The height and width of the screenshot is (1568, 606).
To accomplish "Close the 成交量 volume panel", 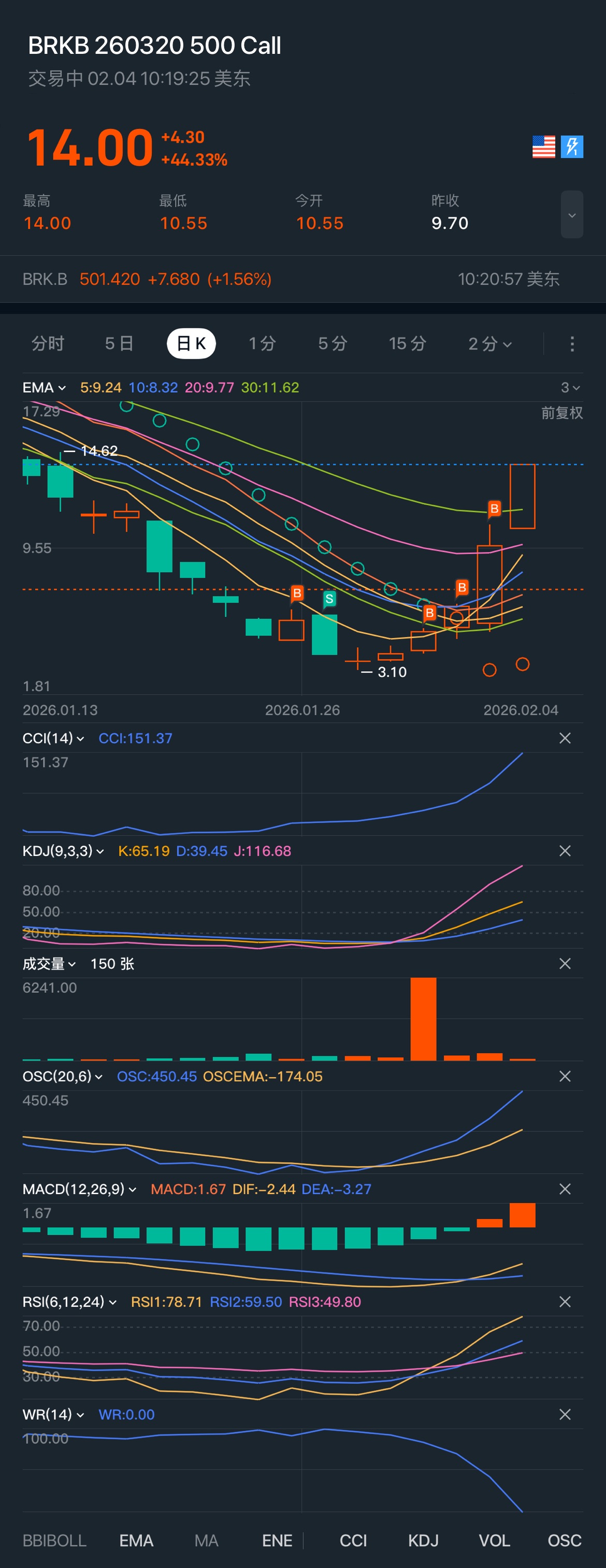I will coord(565,964).
